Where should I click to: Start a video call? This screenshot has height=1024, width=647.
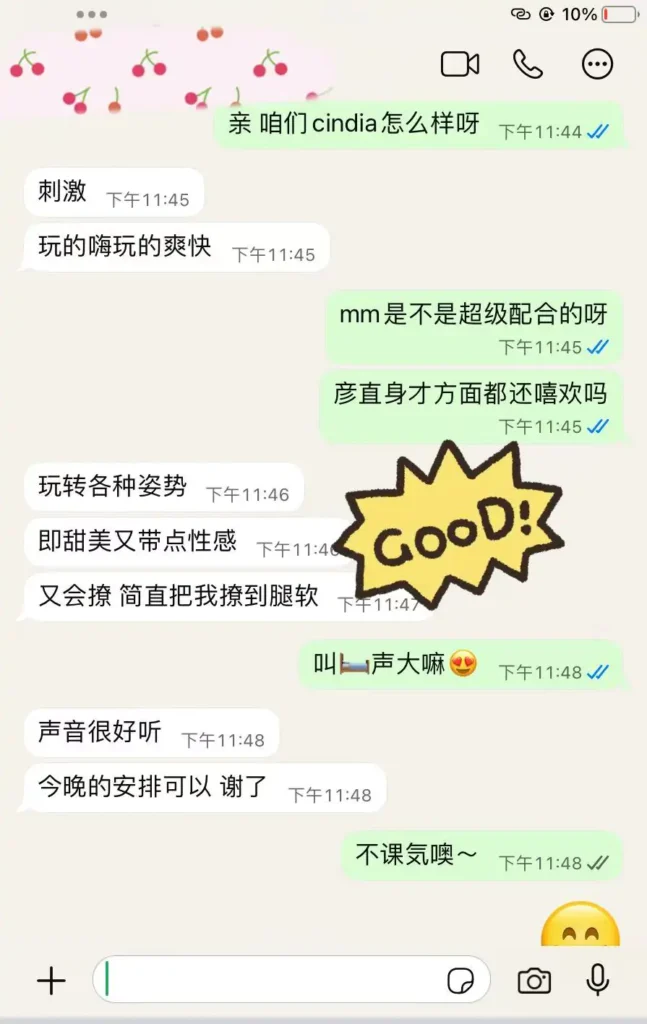(460, 64)
